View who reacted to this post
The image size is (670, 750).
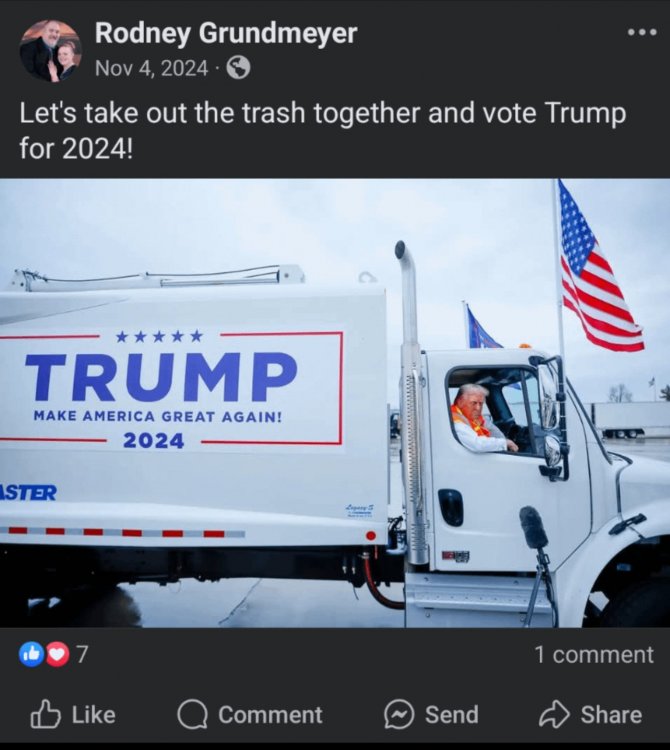coord(54,655)
